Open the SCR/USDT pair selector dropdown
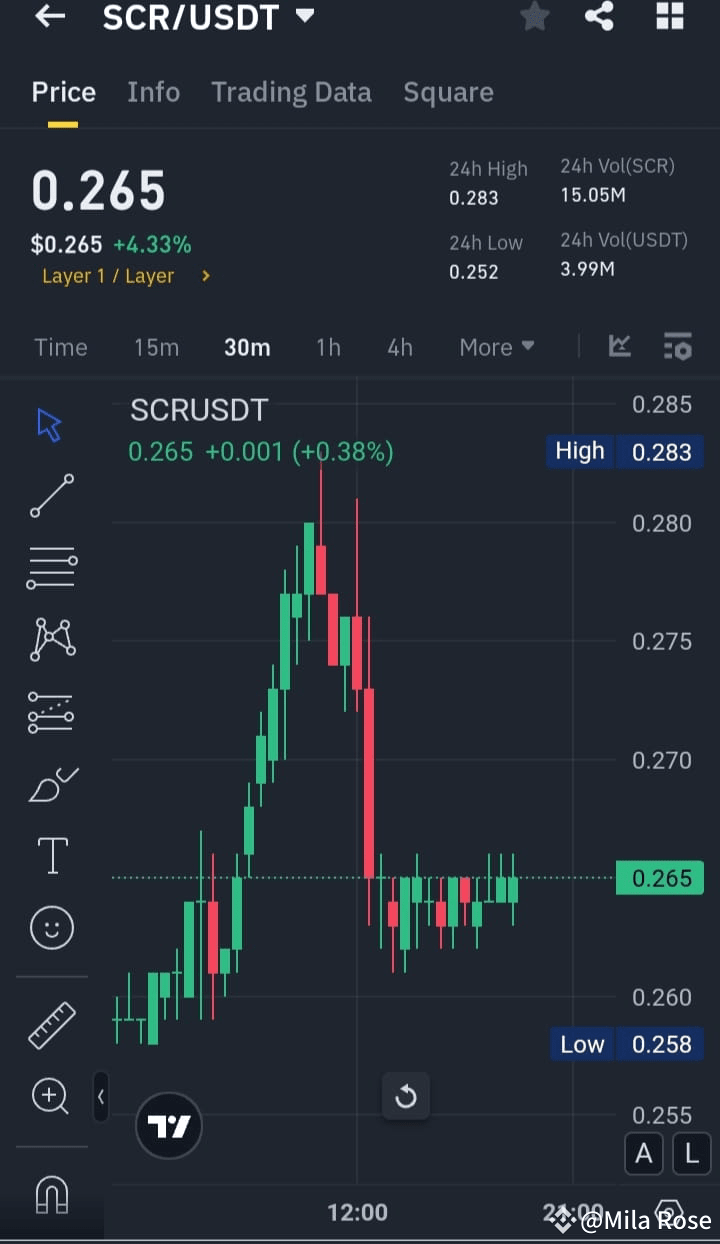 pos(209,17)
